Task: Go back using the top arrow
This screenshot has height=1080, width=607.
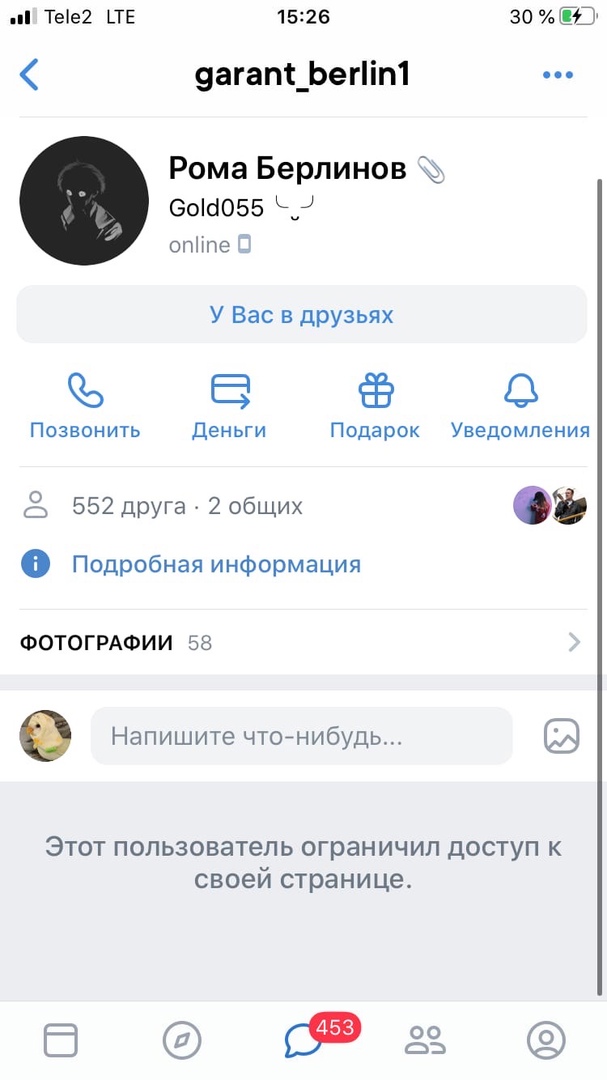Action: tap(30, 75)
